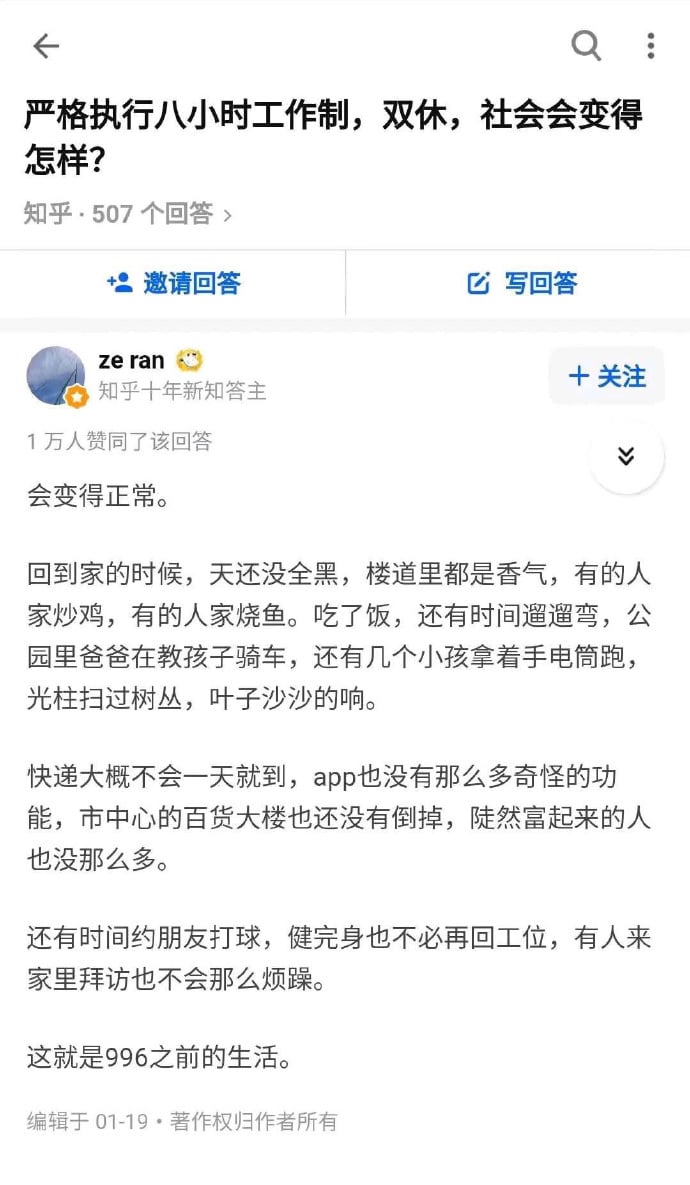
Task: Open the search icon
Action: 586,45
